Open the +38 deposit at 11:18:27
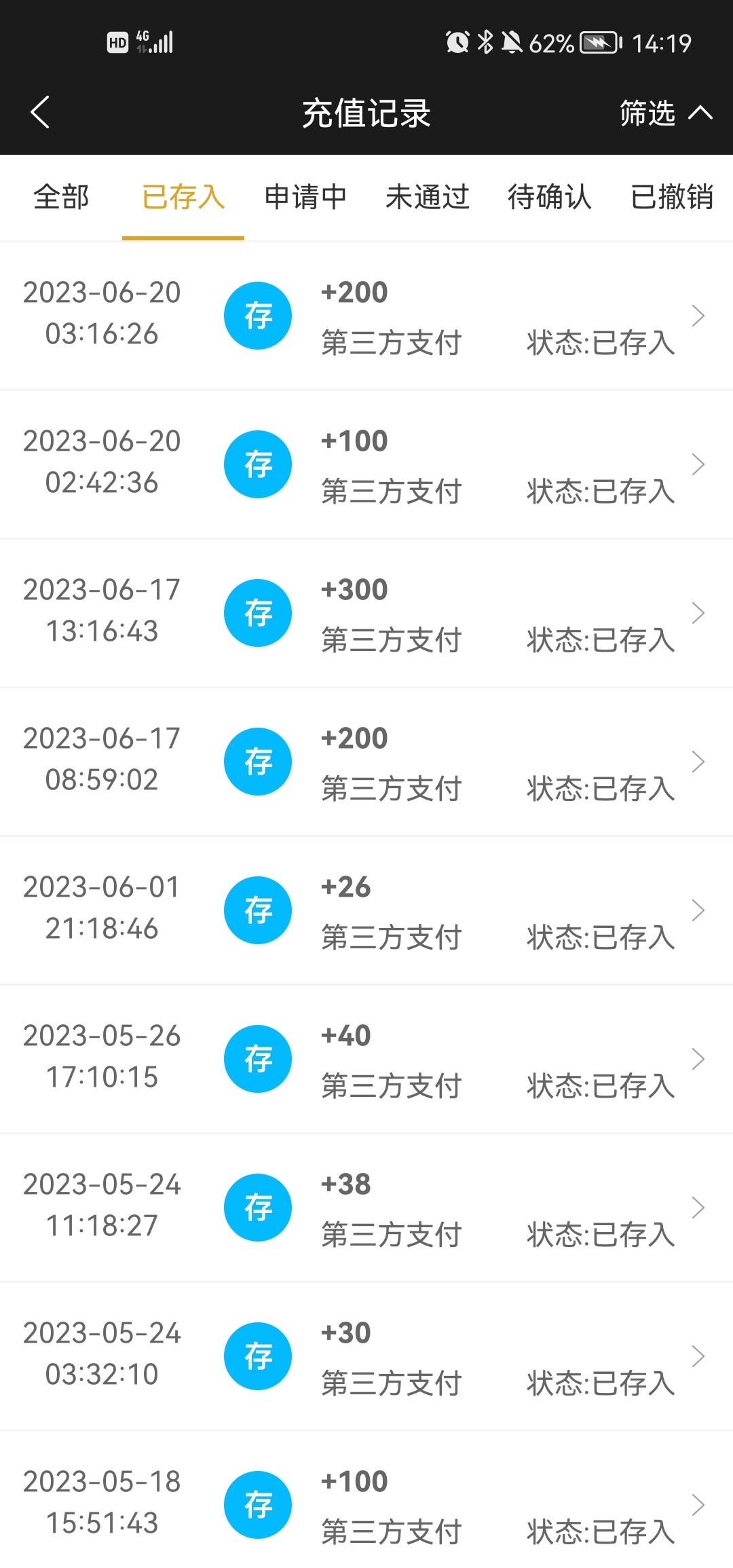The image size is (733, 1568). coord(366,1208)
